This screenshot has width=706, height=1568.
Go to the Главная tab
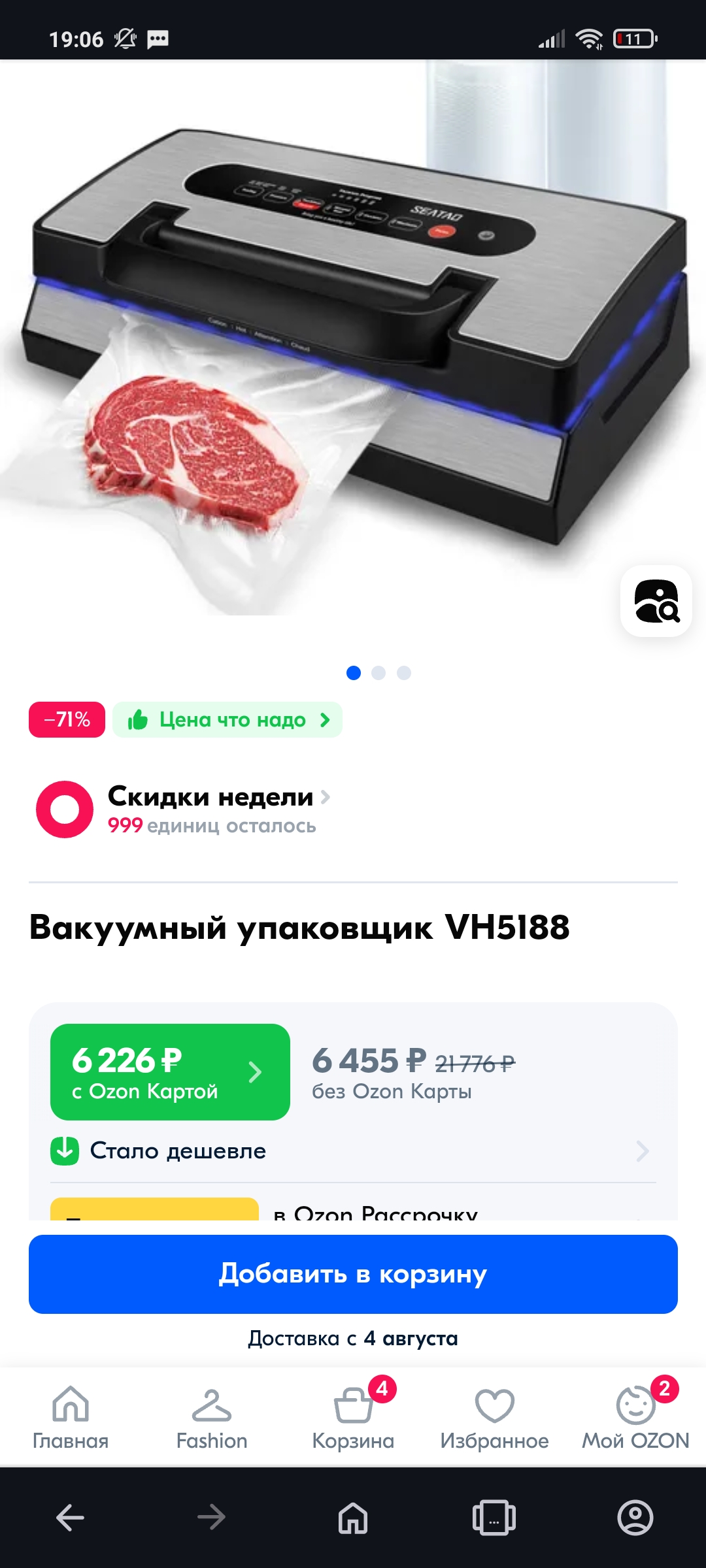pos(71,1418)
